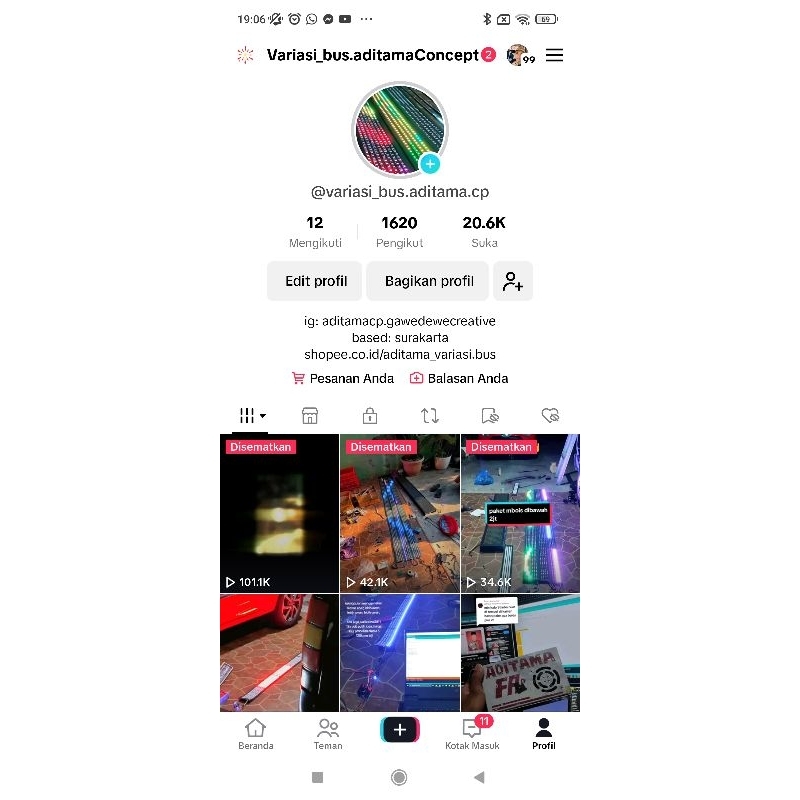Open the hamburger menu
The width and height of the screenshot is (800, 800).
point(554,56)
